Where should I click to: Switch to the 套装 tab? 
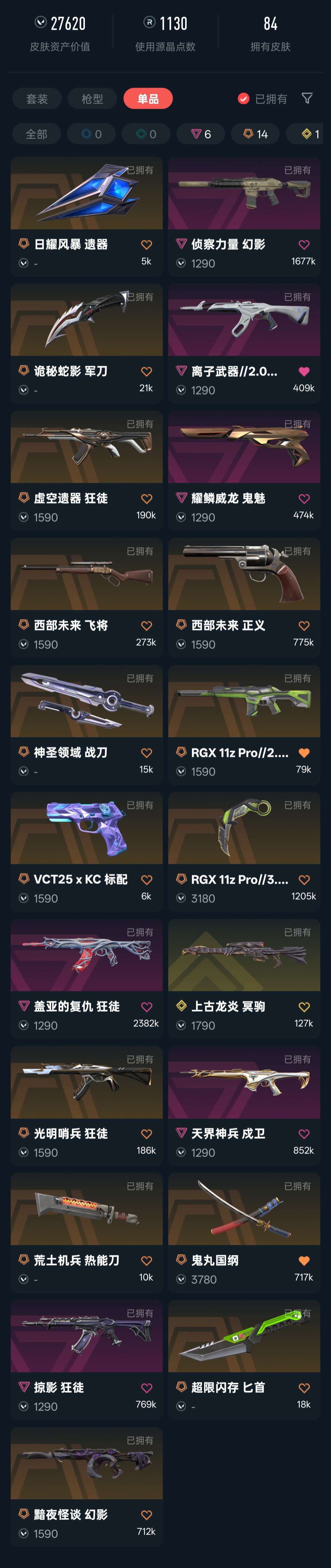(x=36, y=99)
